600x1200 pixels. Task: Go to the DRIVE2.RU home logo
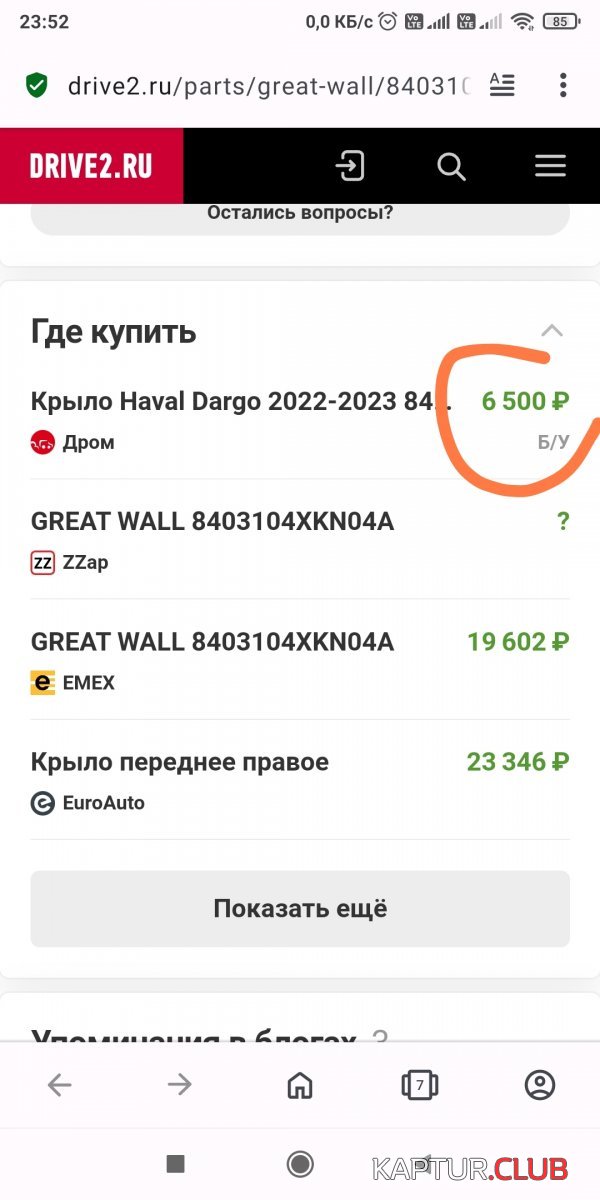(x=91, y=166)
